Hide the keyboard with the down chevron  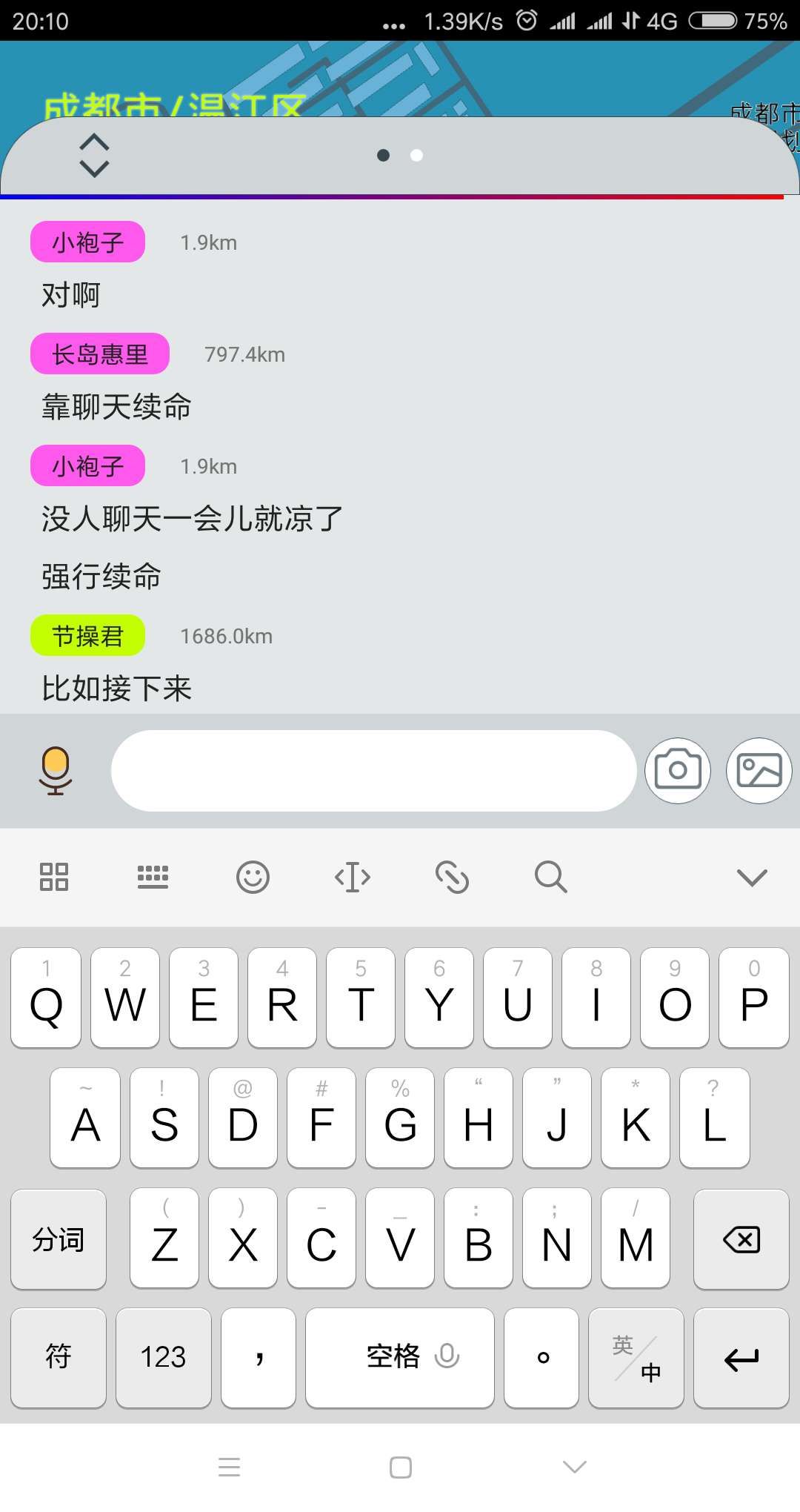751,878
